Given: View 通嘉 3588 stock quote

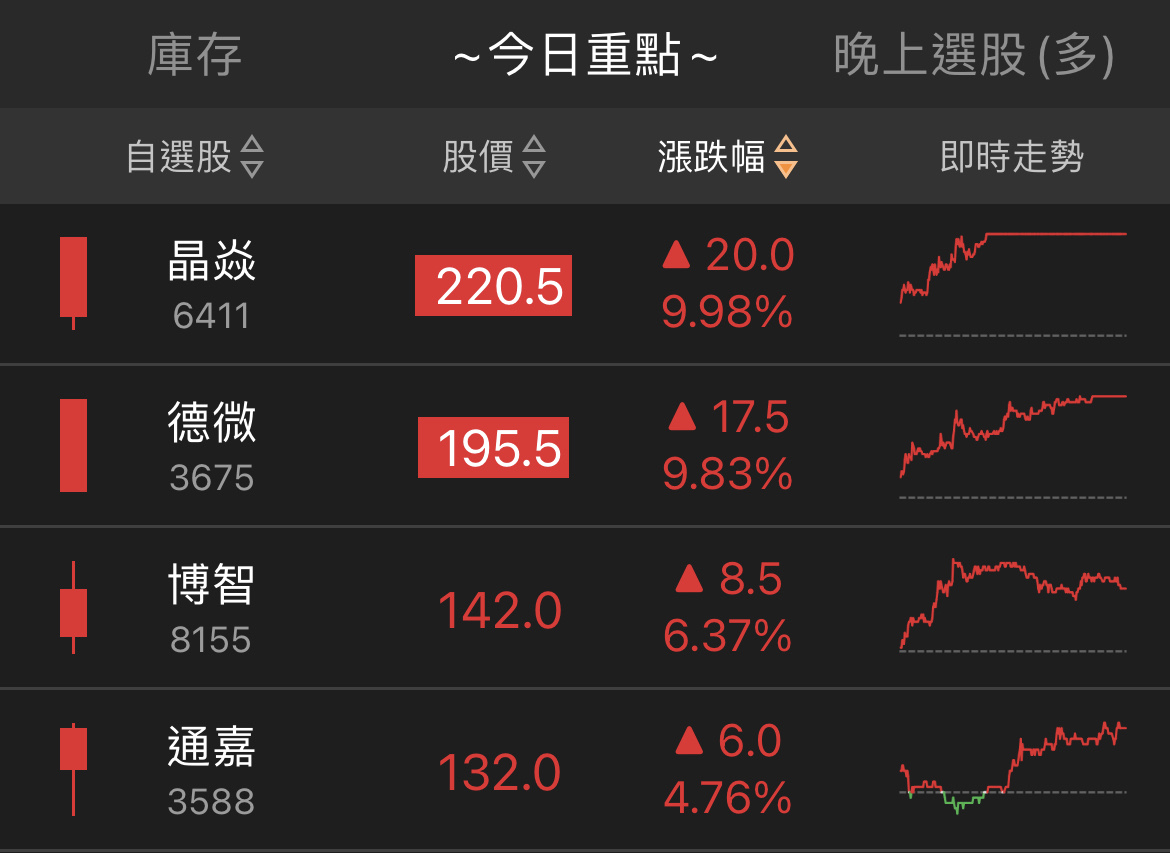Looking at the screenshot, I should pos(212,770).
